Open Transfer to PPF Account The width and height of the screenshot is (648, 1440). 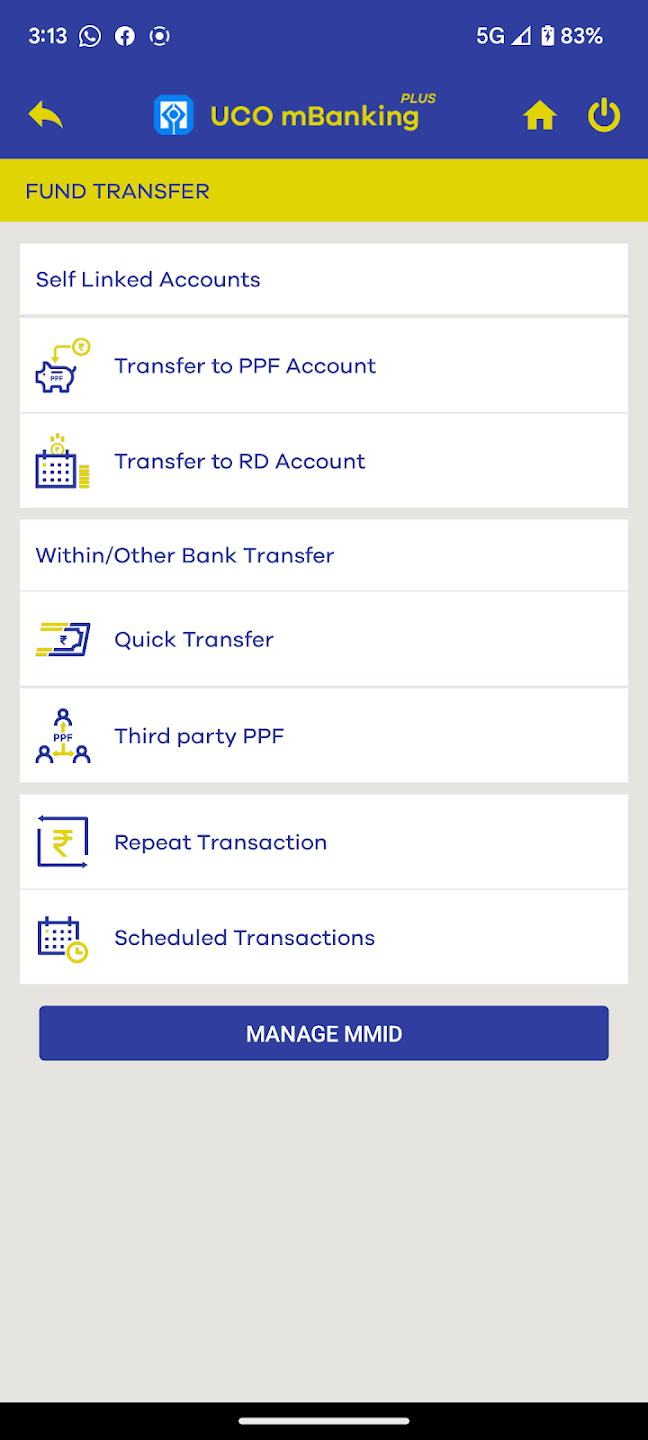(245, 366)
